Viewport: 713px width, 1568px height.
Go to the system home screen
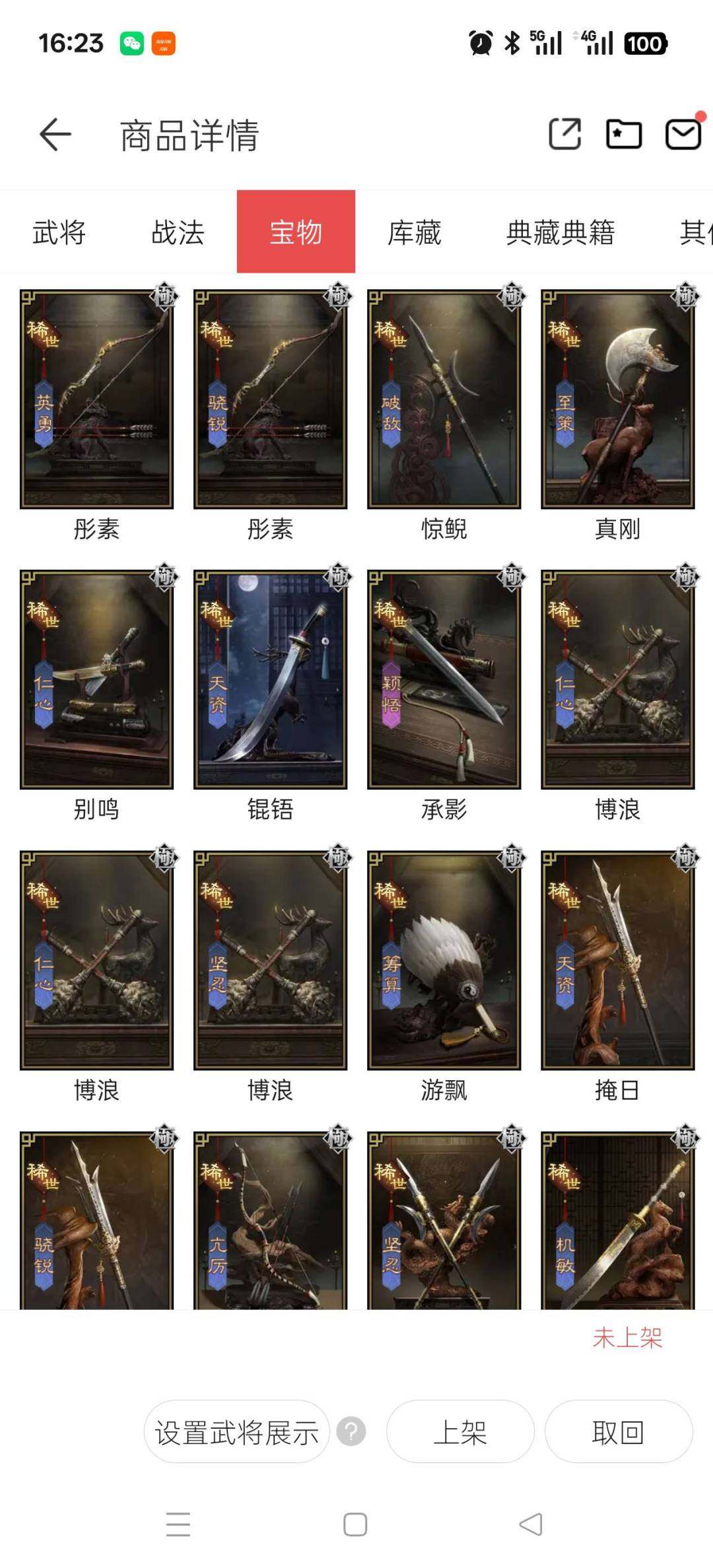point(355,1524)
